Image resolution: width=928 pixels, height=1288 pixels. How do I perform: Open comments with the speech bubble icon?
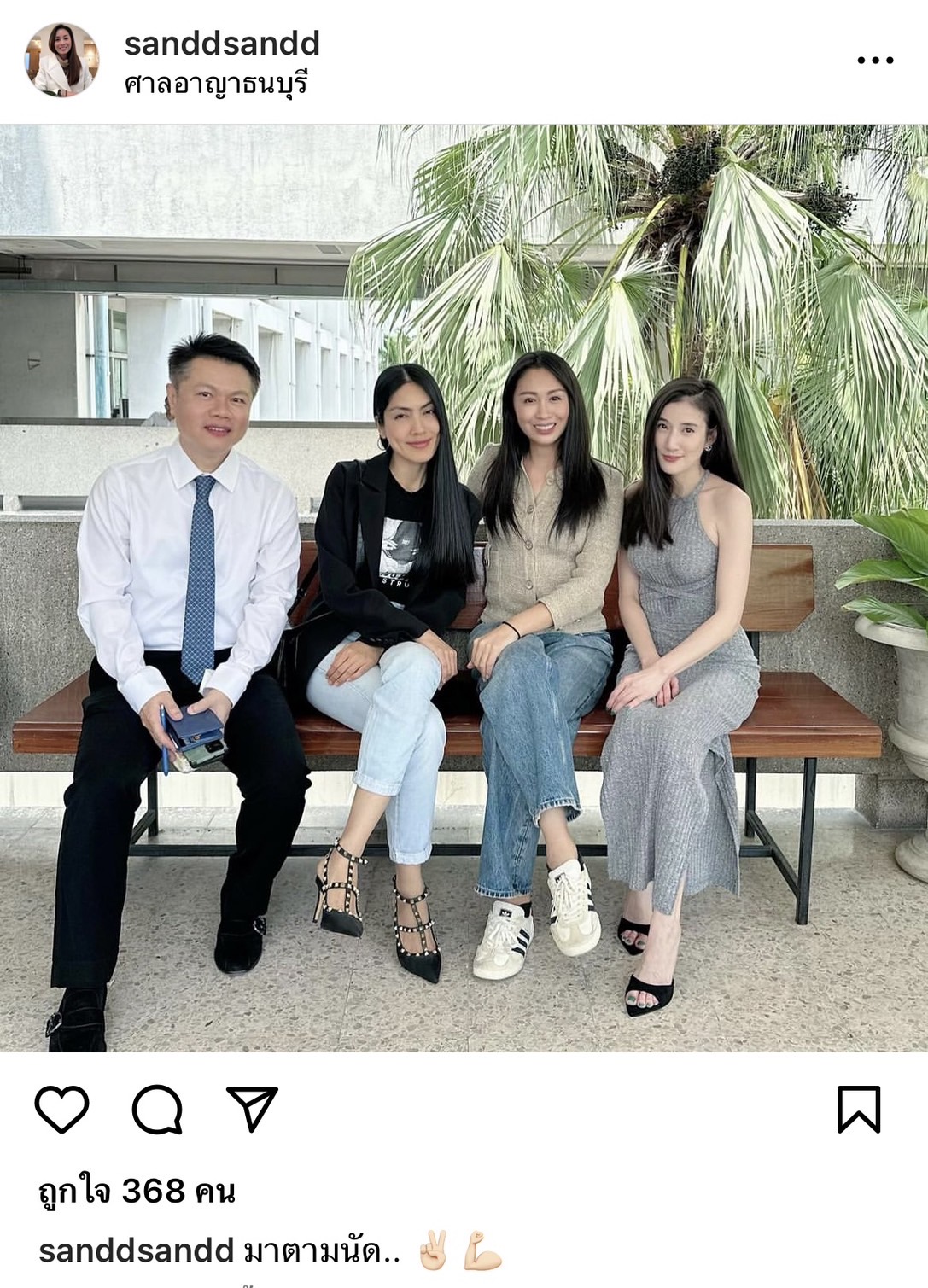coord(157,1109)
